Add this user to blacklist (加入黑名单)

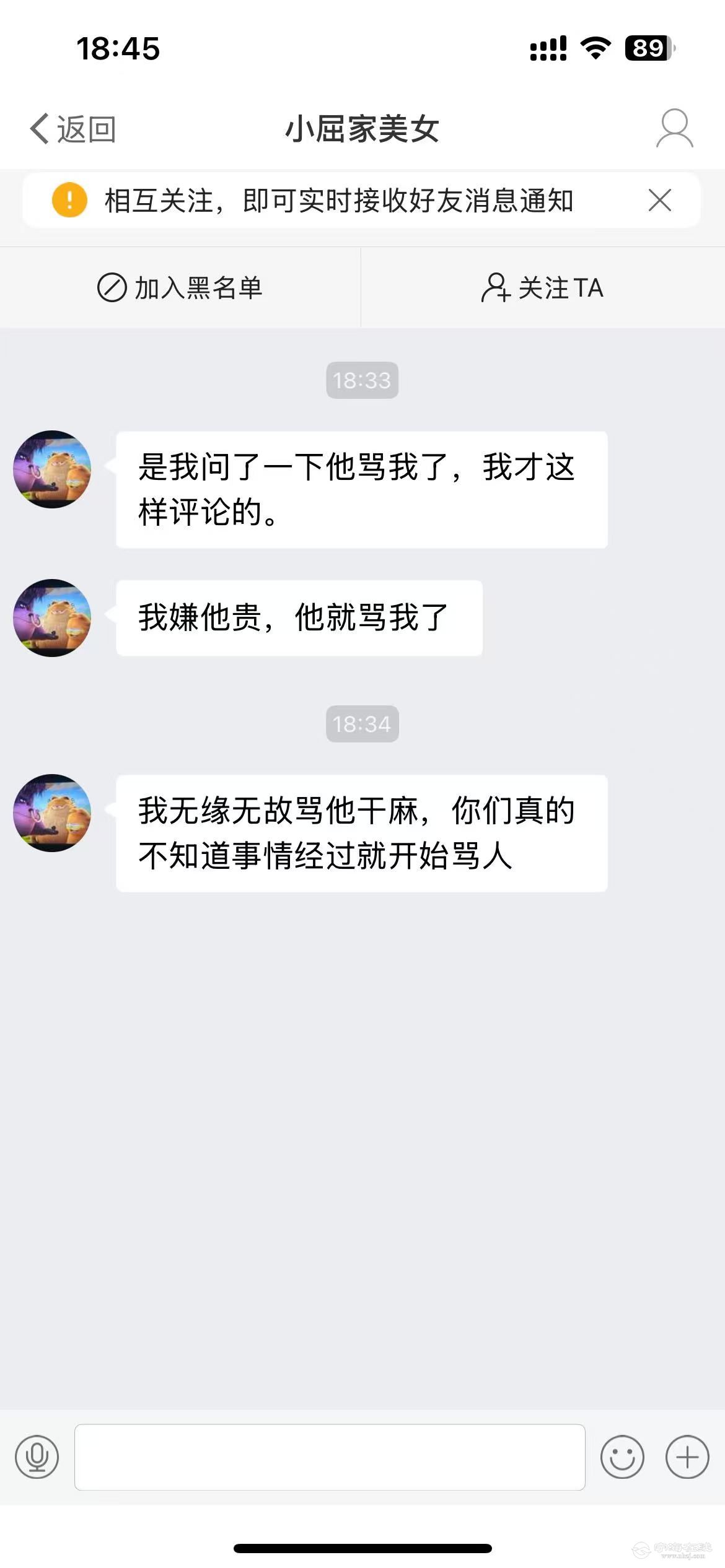coord(180,288)
